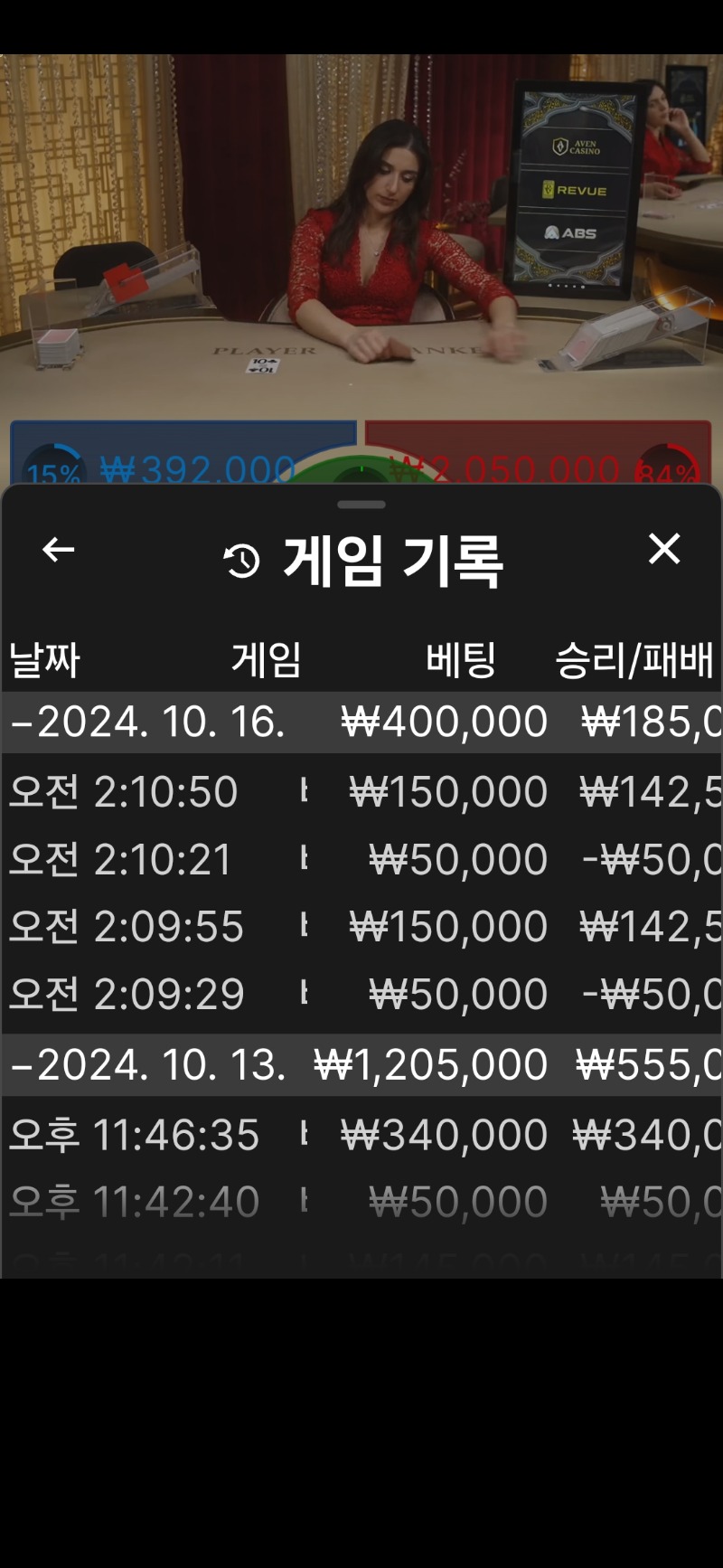Open the 오전 2:09:29 game record
This screenshot has width=723, height=1568.
pyautogui.click(x=361, y=994)
